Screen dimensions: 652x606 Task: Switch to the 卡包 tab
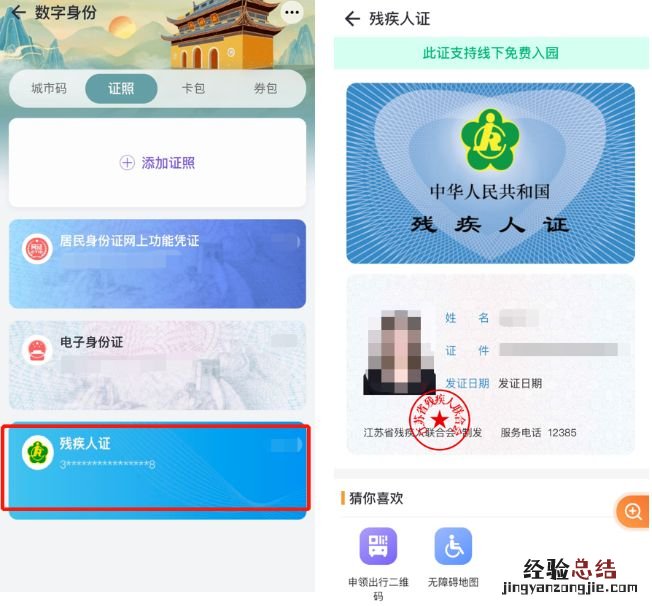(193, 88)
